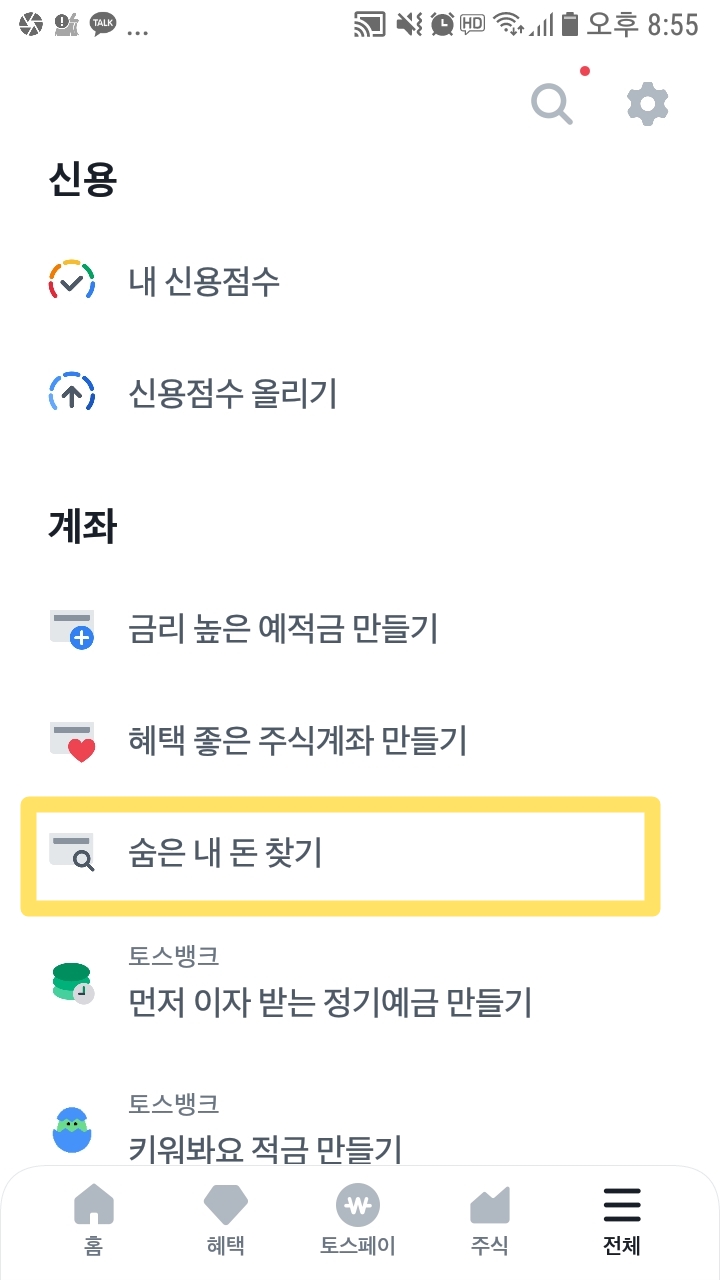
Task: Open the settings gear
Action: [x=647, y=104]
